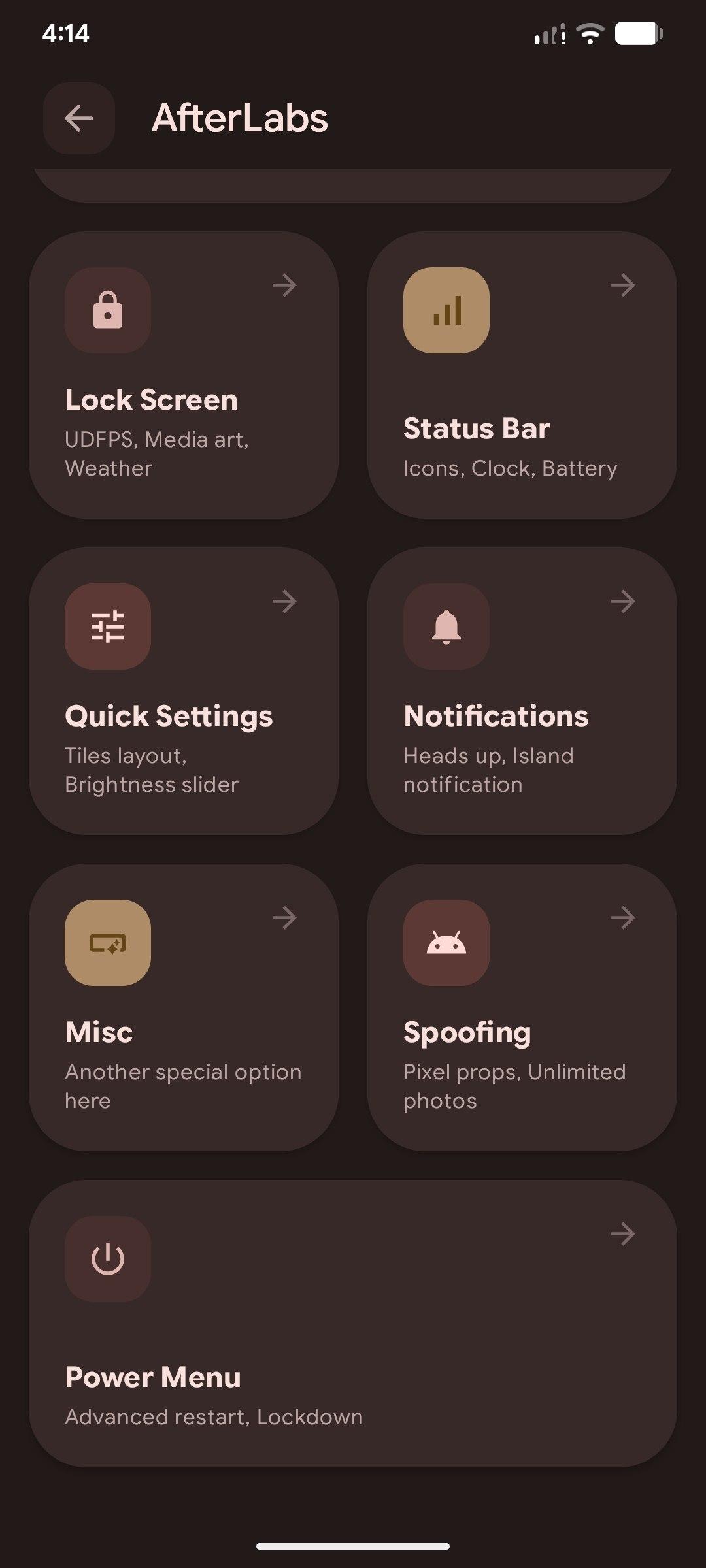This screenshot has height=1568, width=706.
Task: Open Notifications options
Action: tap(522, 691)
